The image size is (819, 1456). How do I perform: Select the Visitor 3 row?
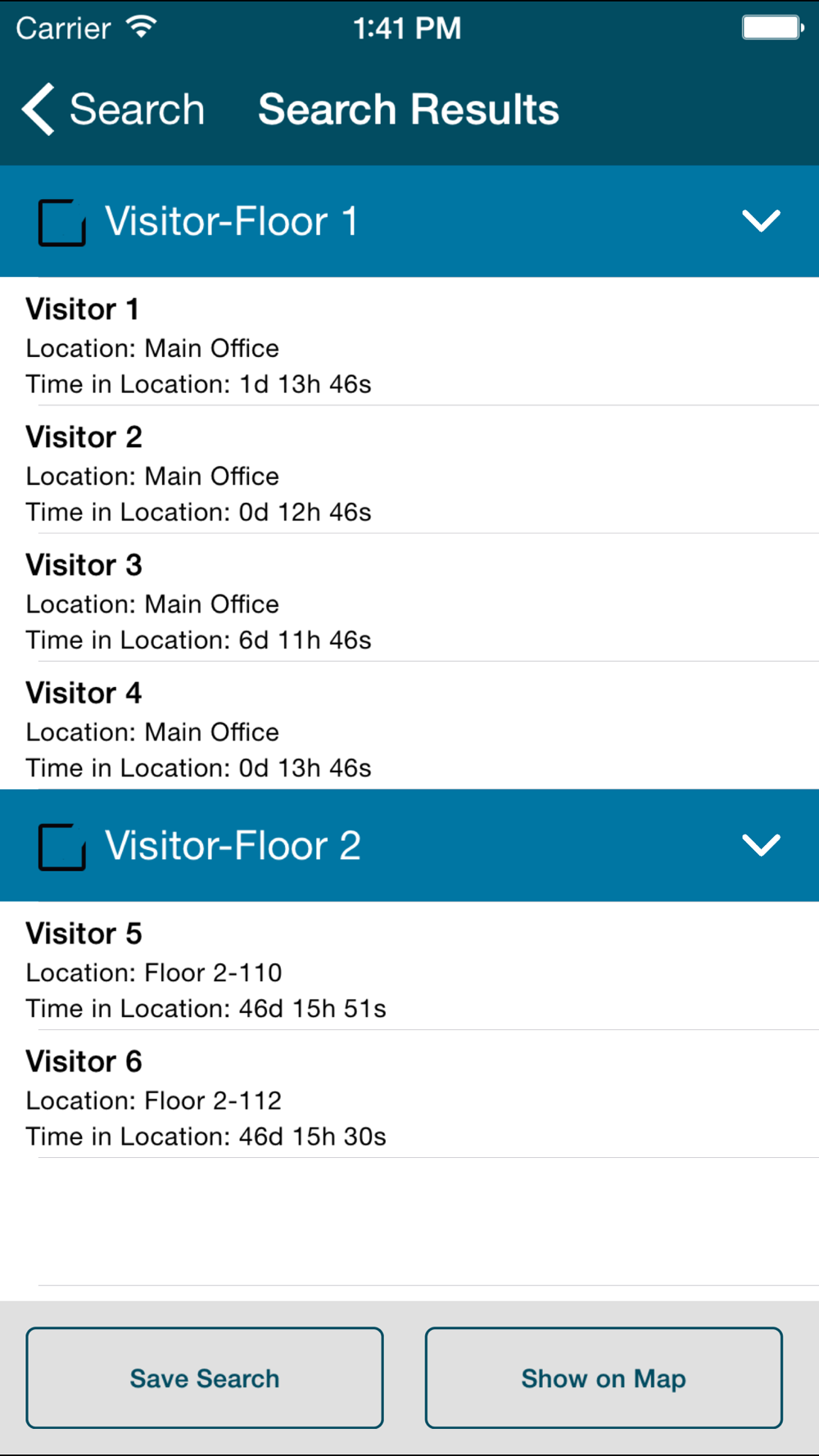(x=409, y=599)
